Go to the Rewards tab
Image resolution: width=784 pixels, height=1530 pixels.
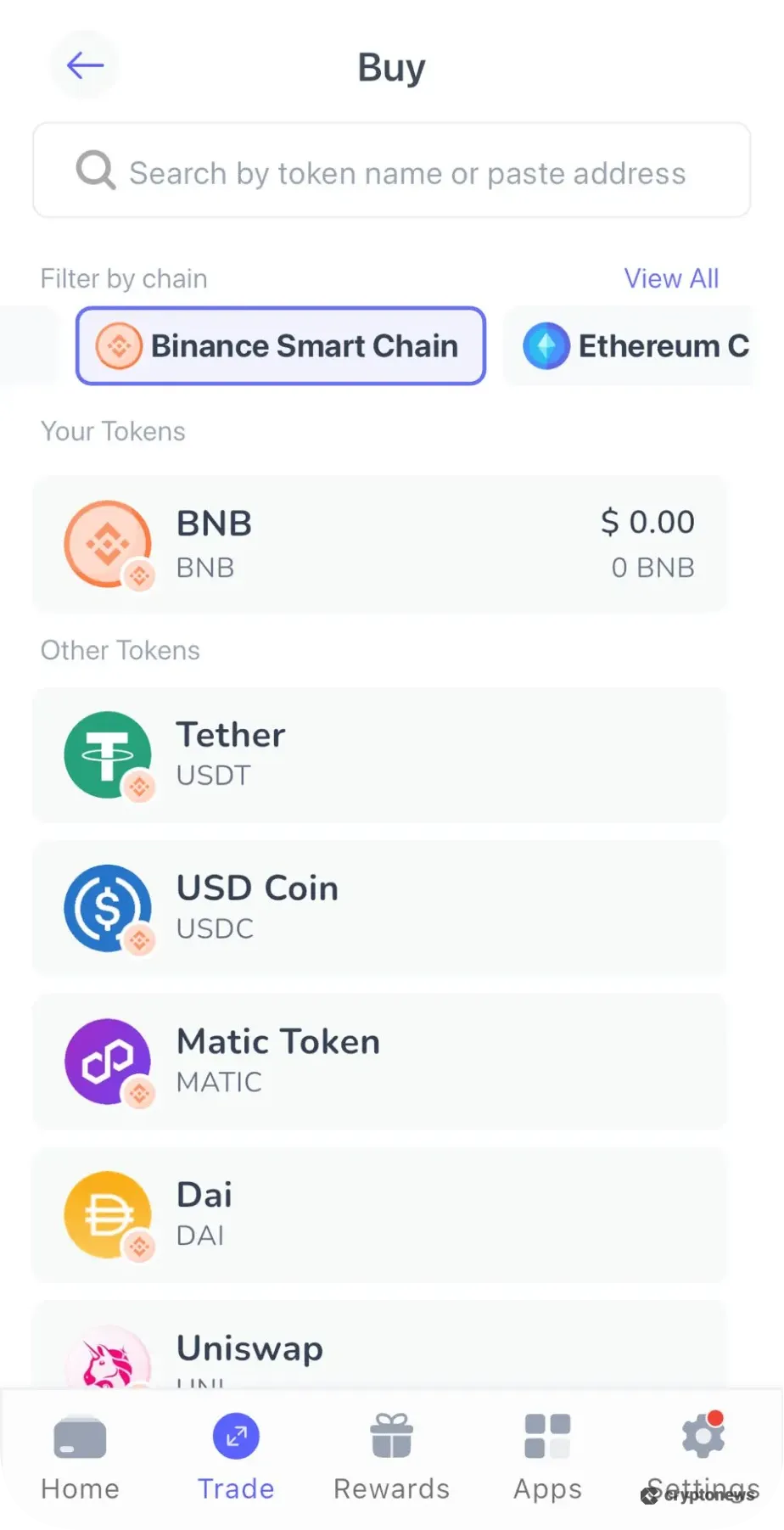391,1457
